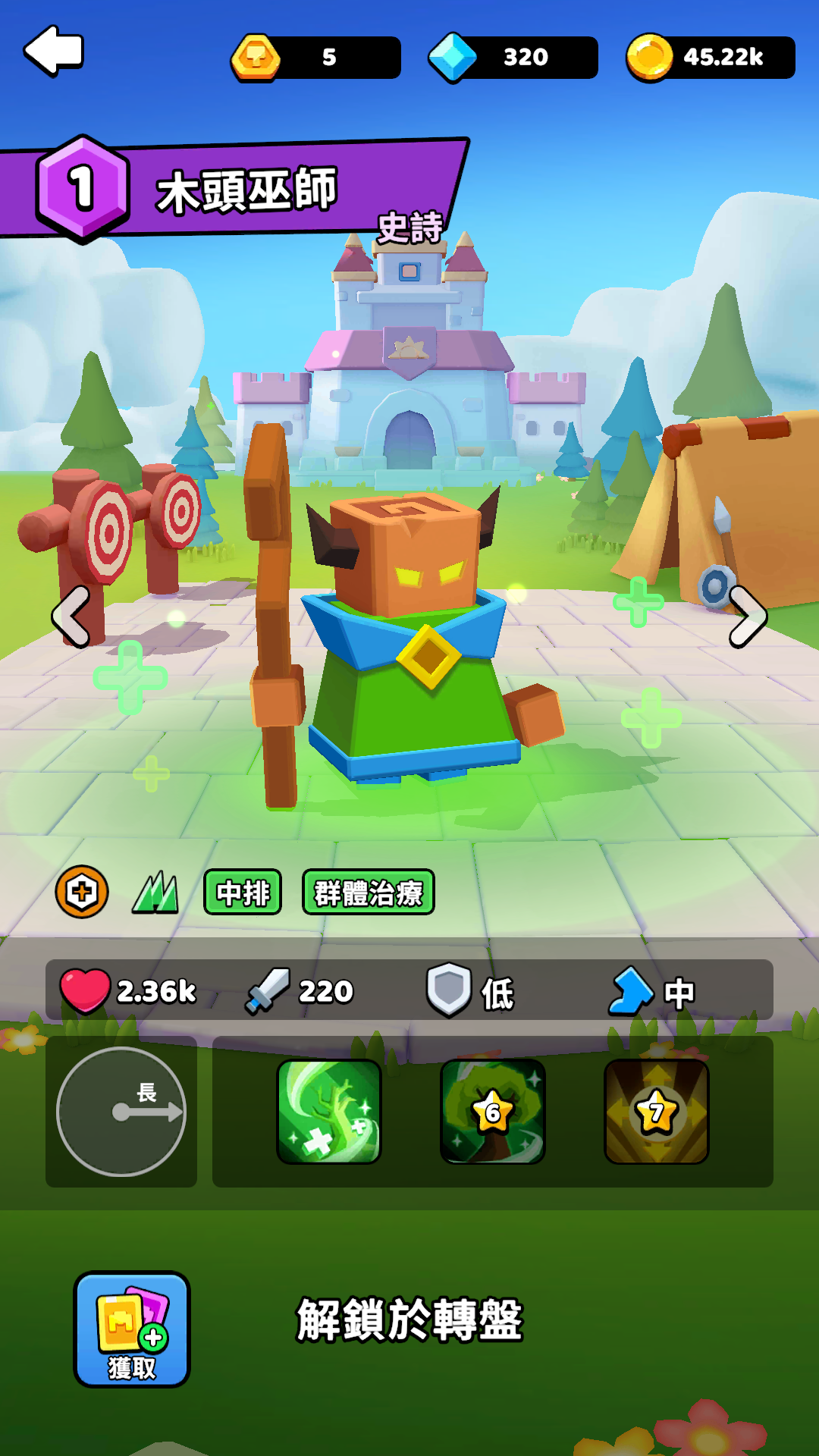Image resolution: width=819 pixels, height=1456 pixels.
Task: Open the green healing vine skill
Action: point(329,1112)
